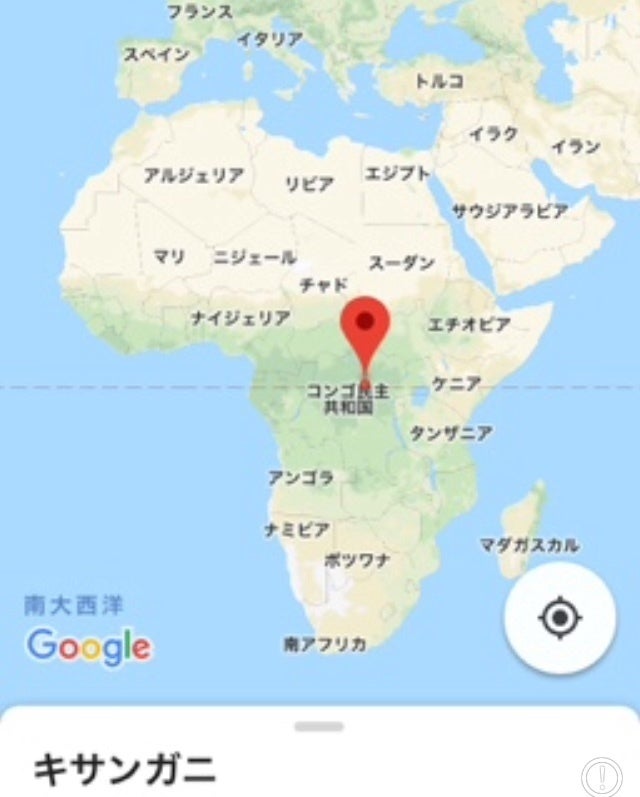Center map on my current location
The height and width of the screenshot is (797, 640).
click(x=560, y=618)
